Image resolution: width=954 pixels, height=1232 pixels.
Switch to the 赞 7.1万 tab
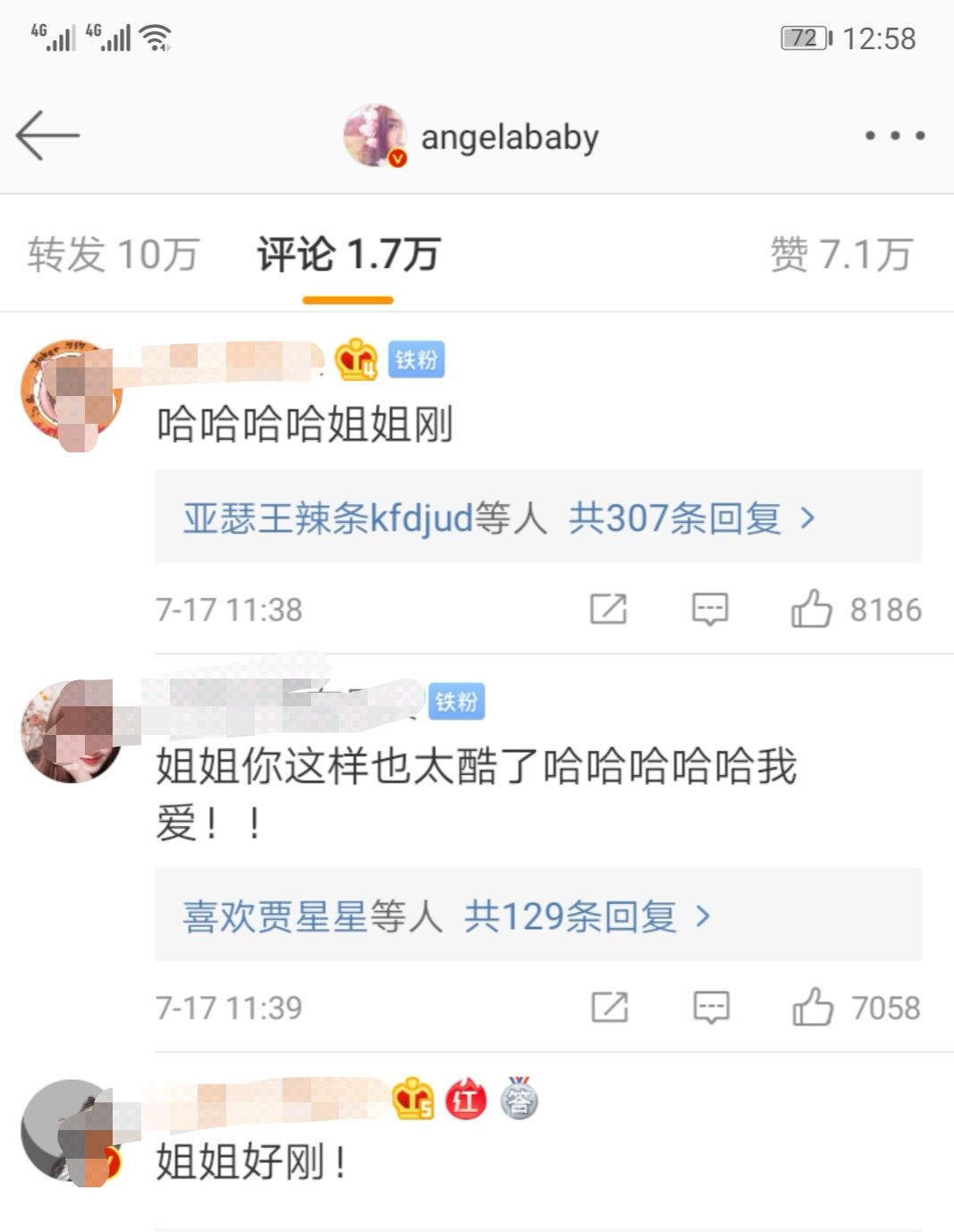click(x=840, y=255)
